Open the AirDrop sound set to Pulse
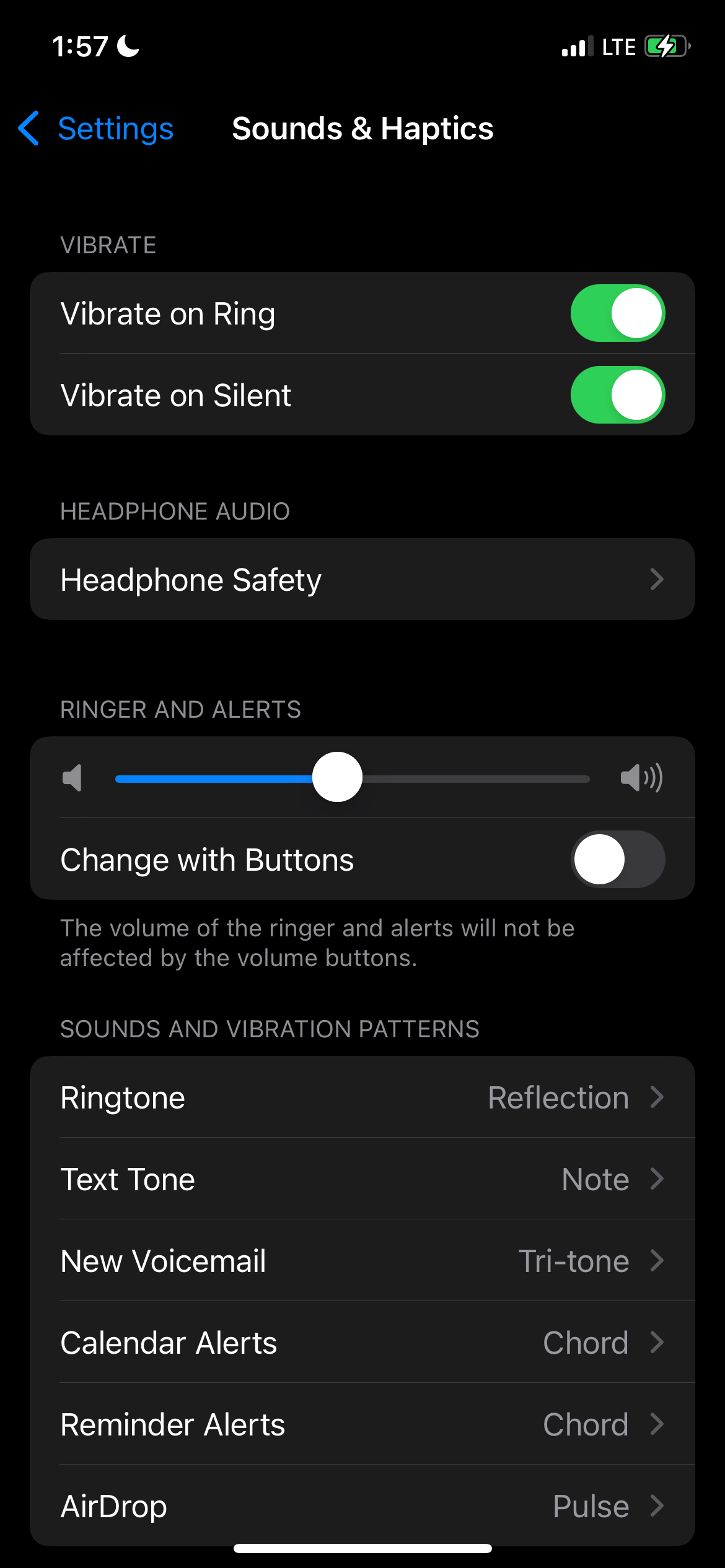This screenshot has width=725, height=1568. click(362, 1506)
